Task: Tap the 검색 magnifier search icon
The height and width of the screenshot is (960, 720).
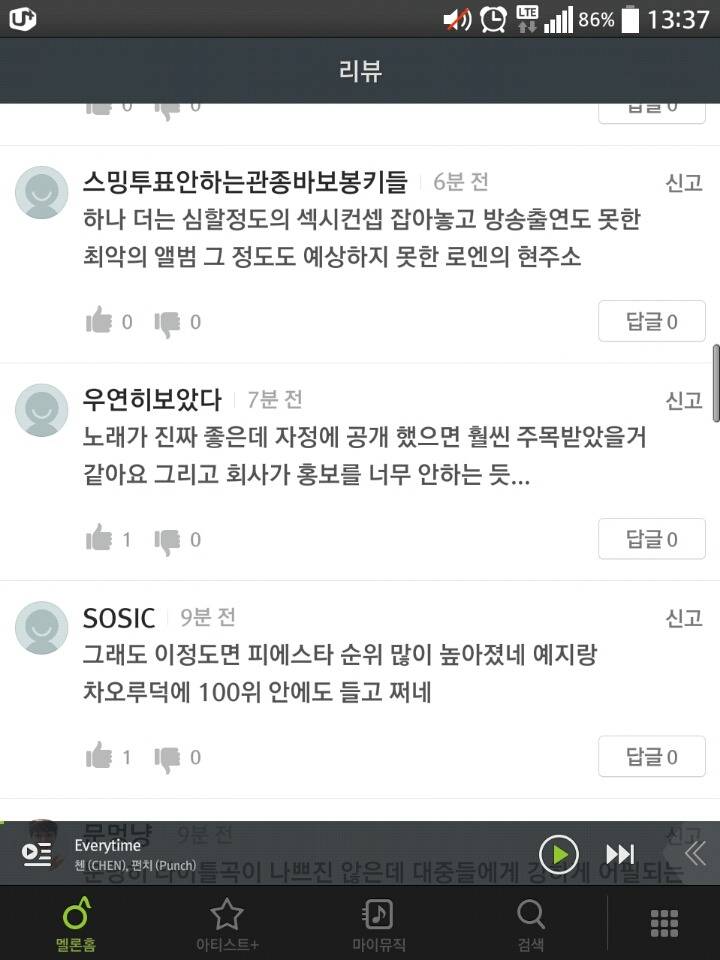Action: pos(530,921)
